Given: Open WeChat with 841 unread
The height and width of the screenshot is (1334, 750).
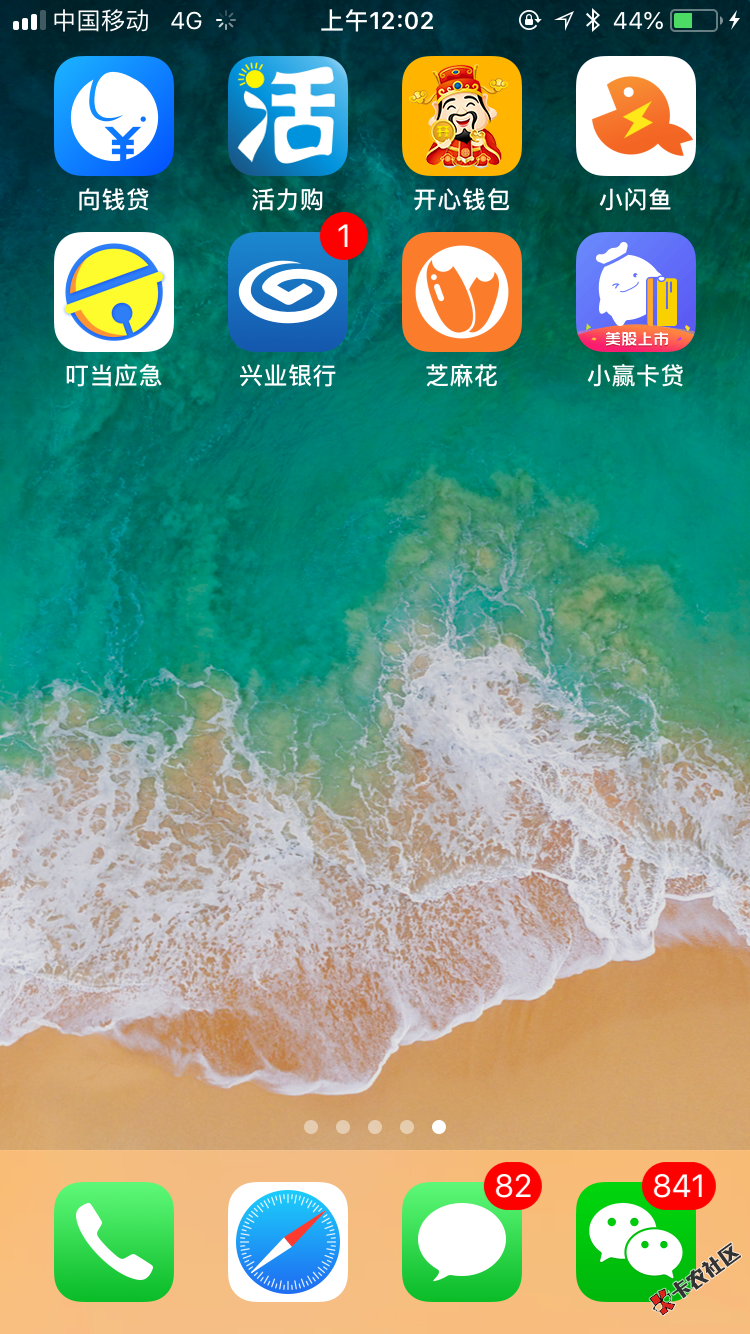Looking at the screenshot, I should [636, 1242].
